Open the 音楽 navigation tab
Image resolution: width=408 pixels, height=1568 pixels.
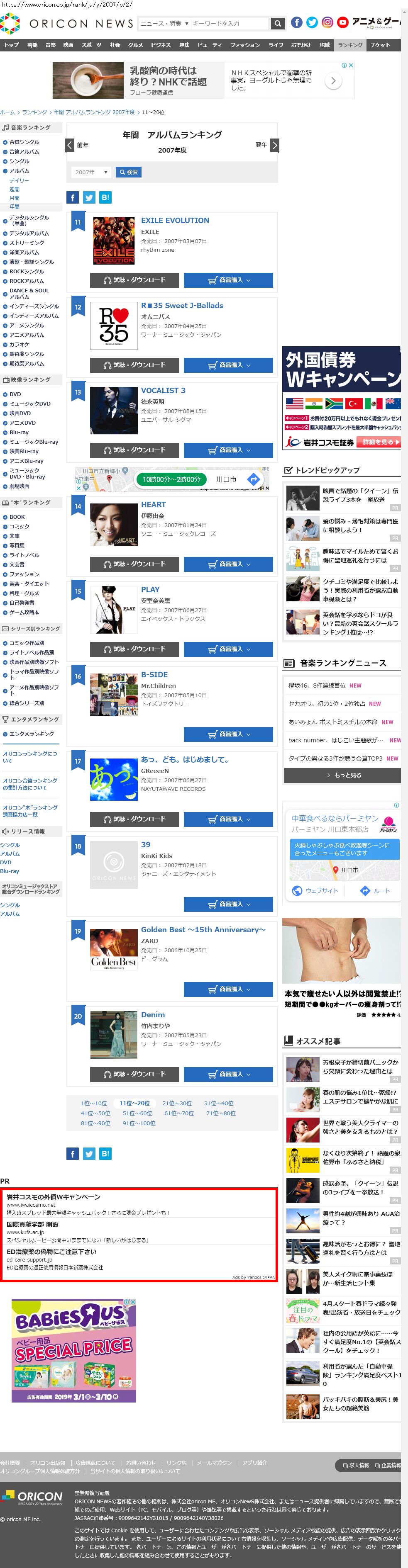(51, 45)
